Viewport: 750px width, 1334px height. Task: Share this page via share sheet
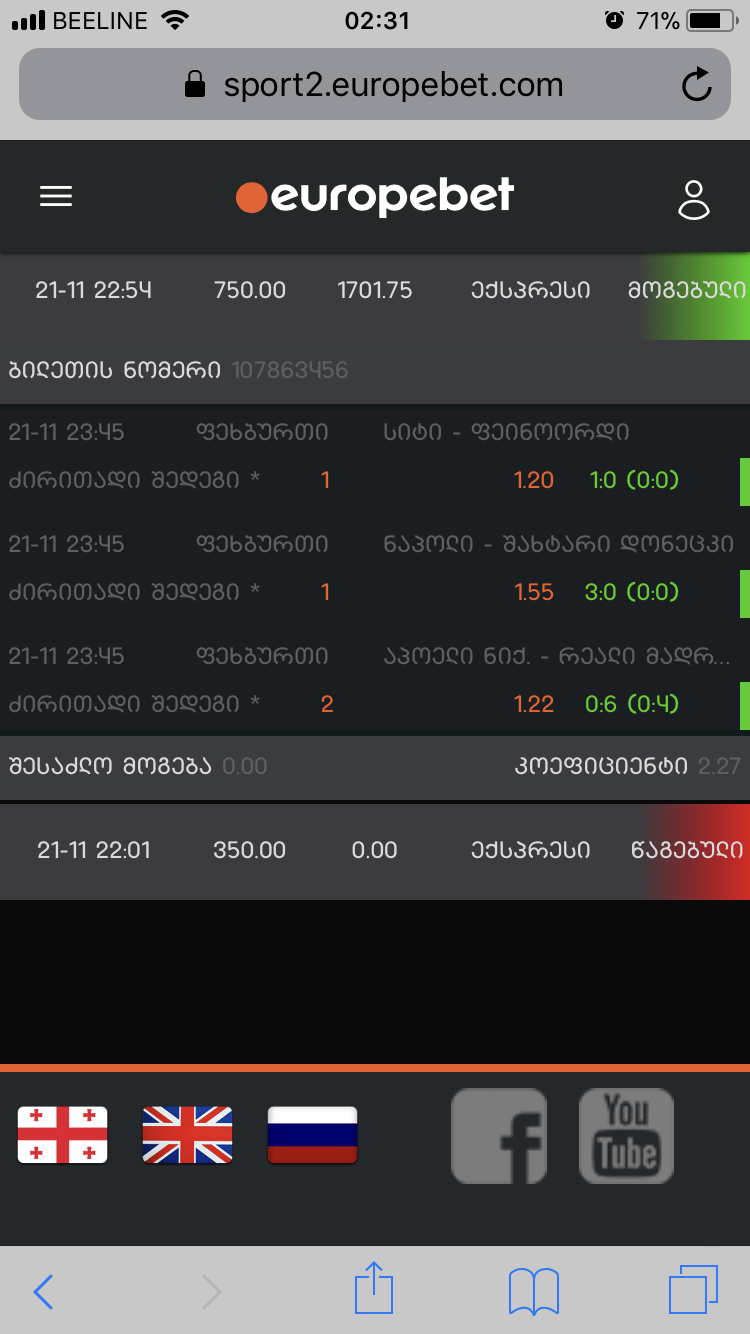click(x=372, y=1289)
